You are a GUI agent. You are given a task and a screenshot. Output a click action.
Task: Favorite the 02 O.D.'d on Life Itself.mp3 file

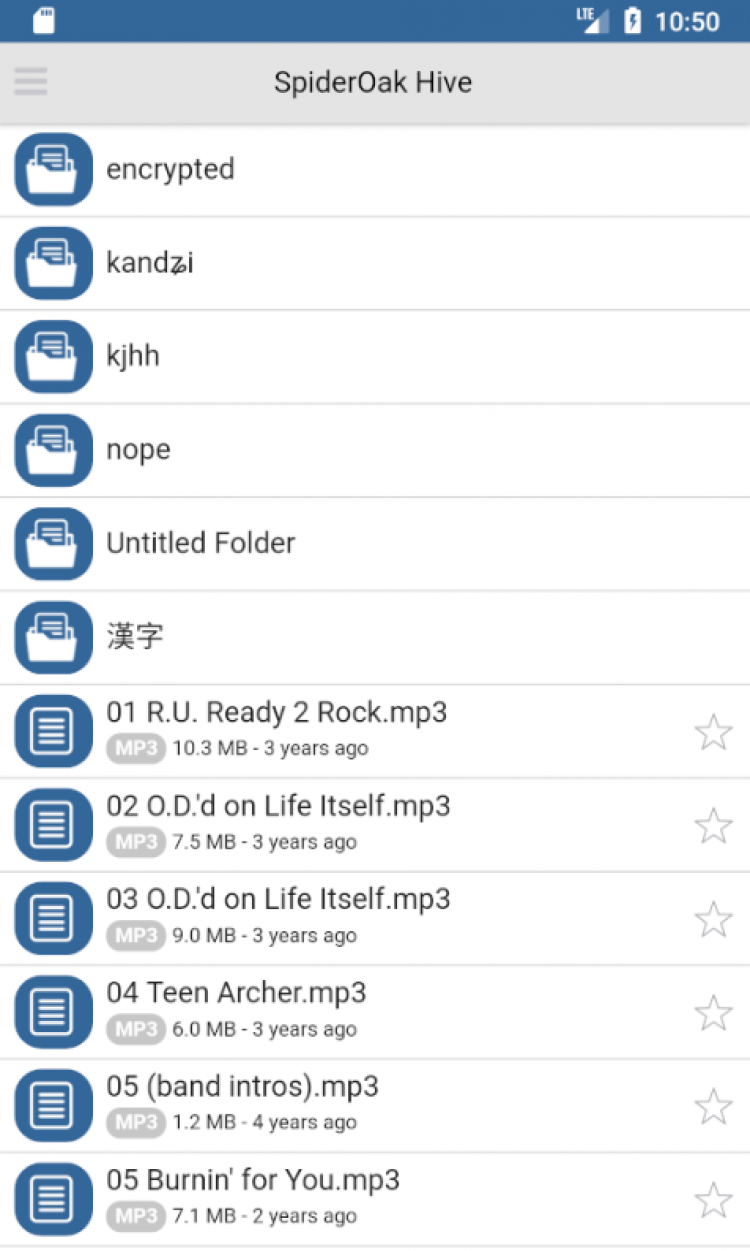713,826
